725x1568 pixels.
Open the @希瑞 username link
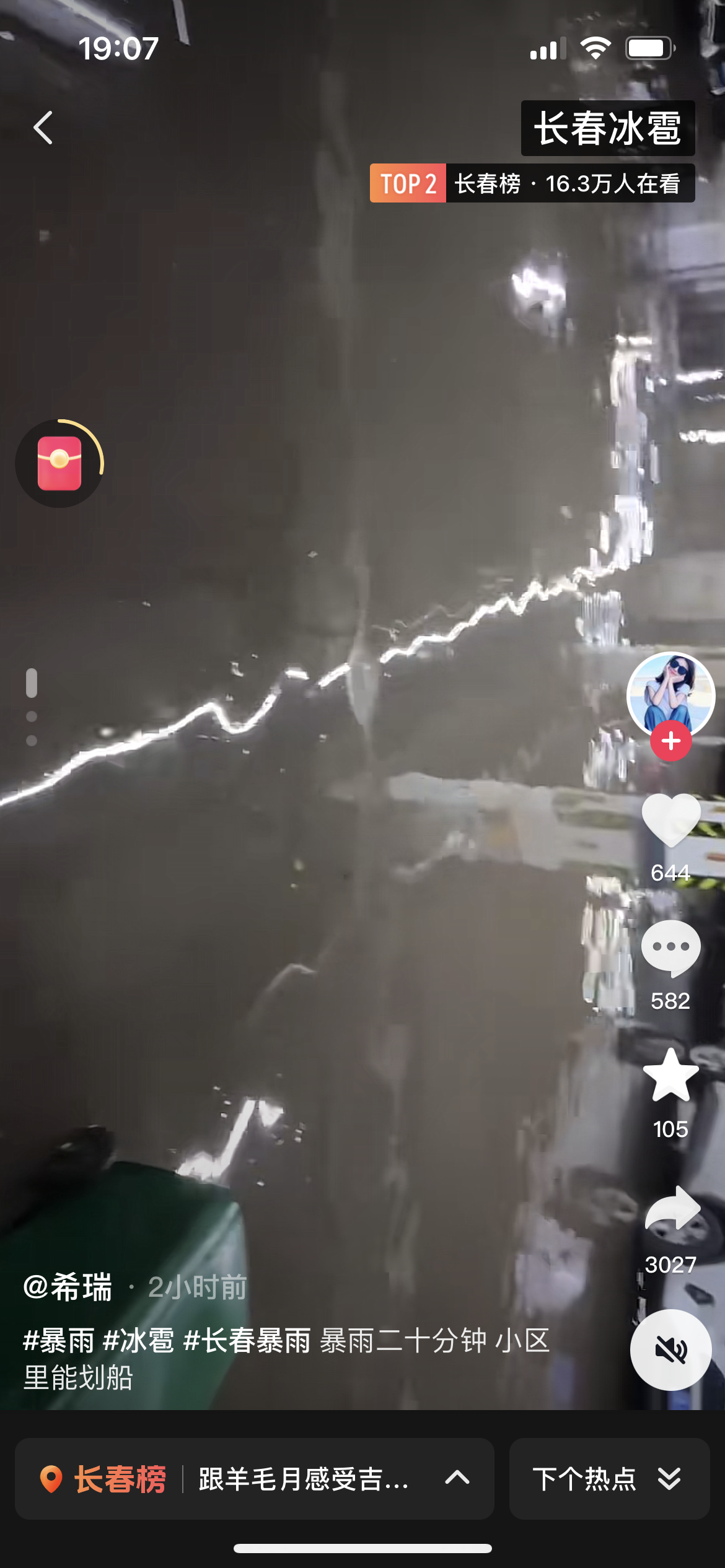tap(68, 1287)
